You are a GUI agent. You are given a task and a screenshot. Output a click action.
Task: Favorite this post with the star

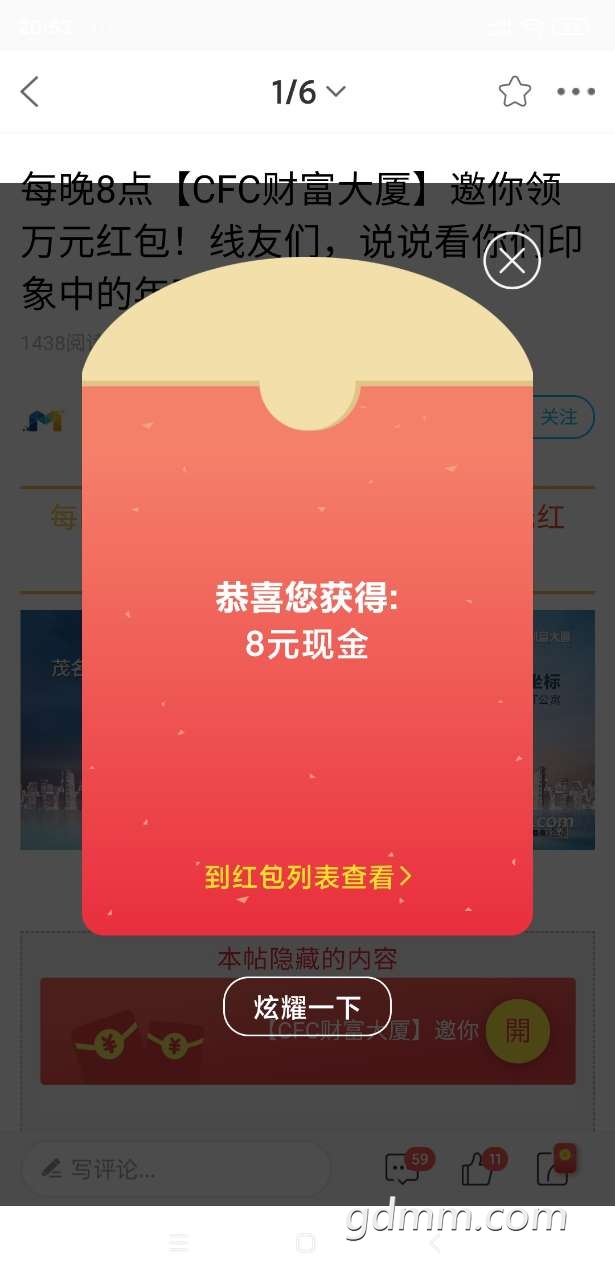tap(515, 92)
